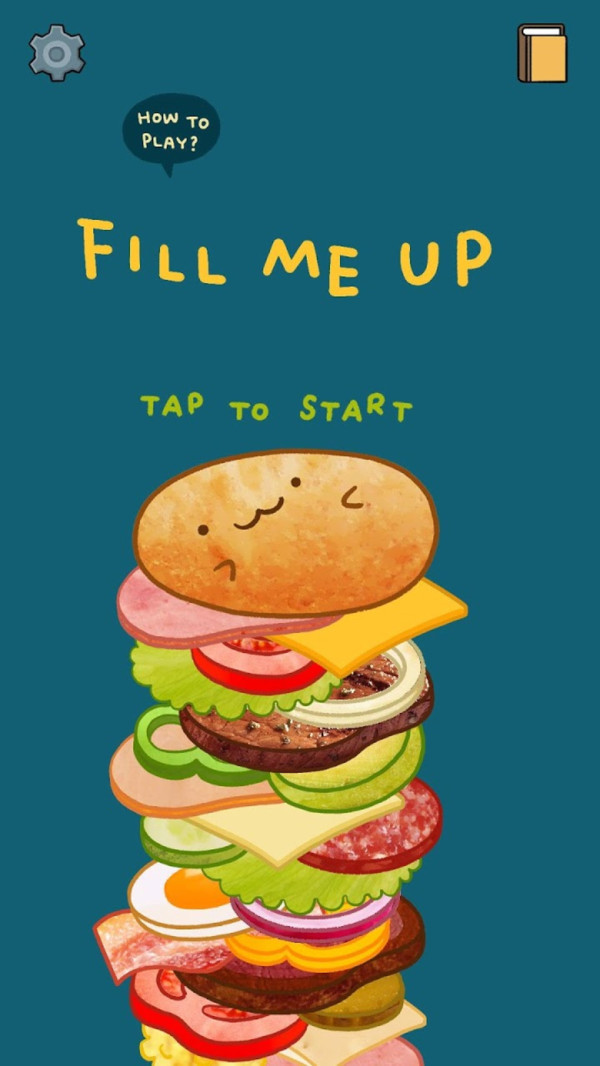Image resolution: width=600 pixels, height=1066 pixels.
Task: Tap to Start the game
Action: (276, 407)
